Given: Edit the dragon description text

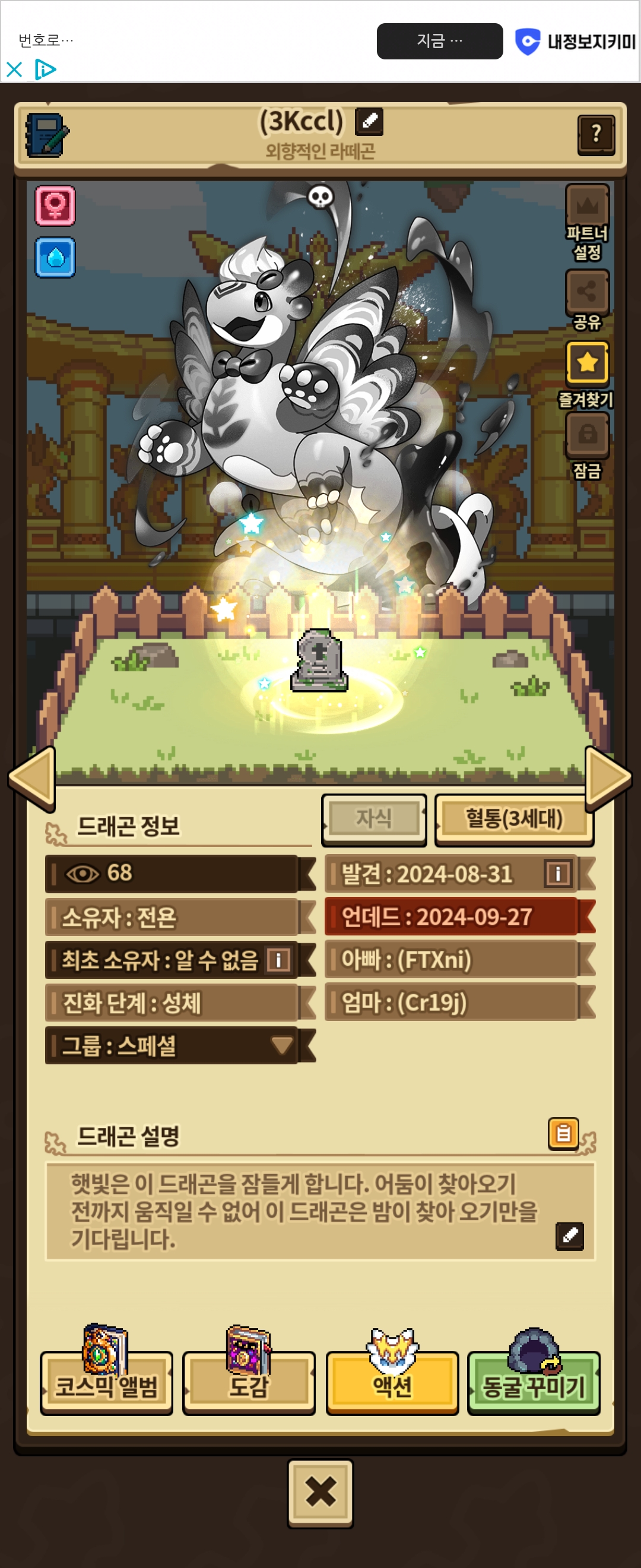Looking at the screenshot, I should click(570, 1236).
